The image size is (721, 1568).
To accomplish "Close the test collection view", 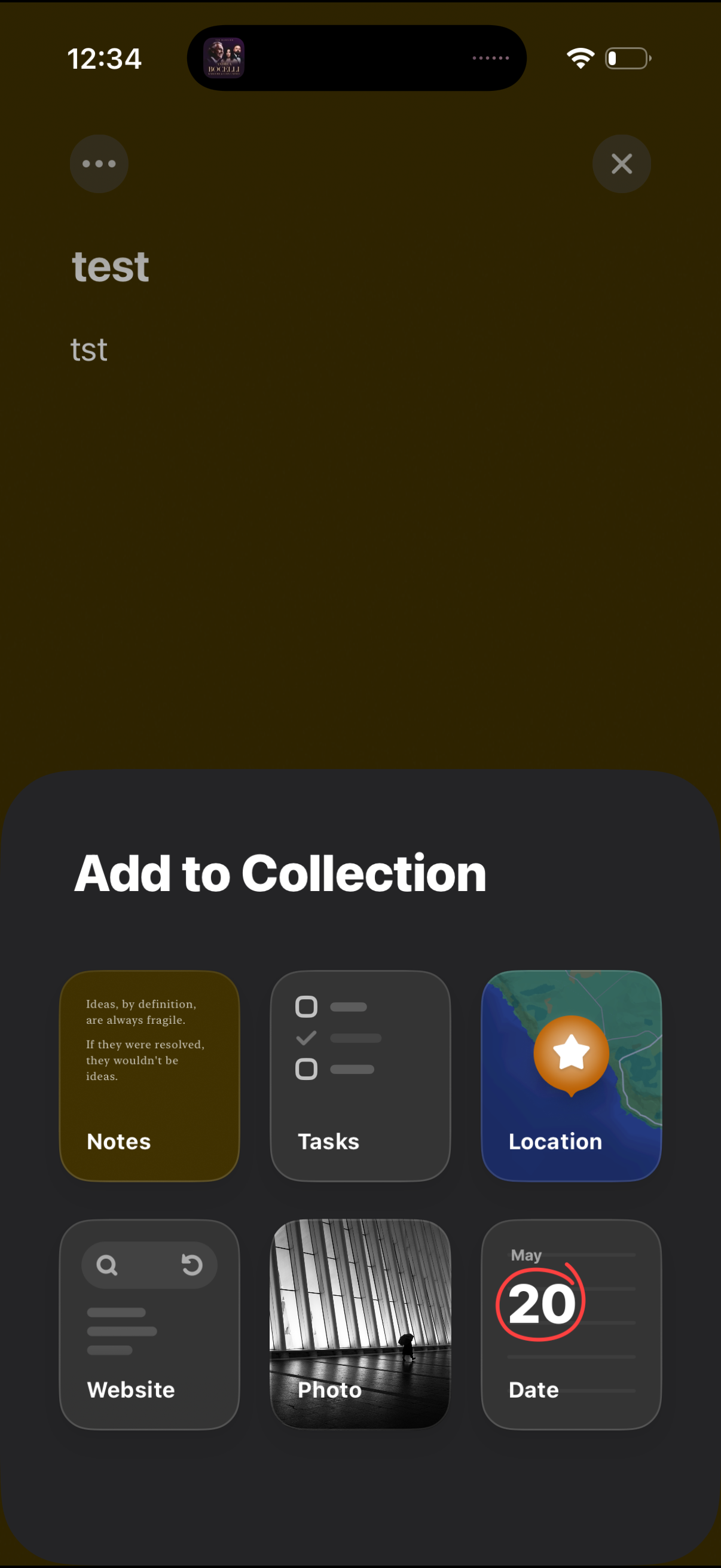I will click(621, 164).
